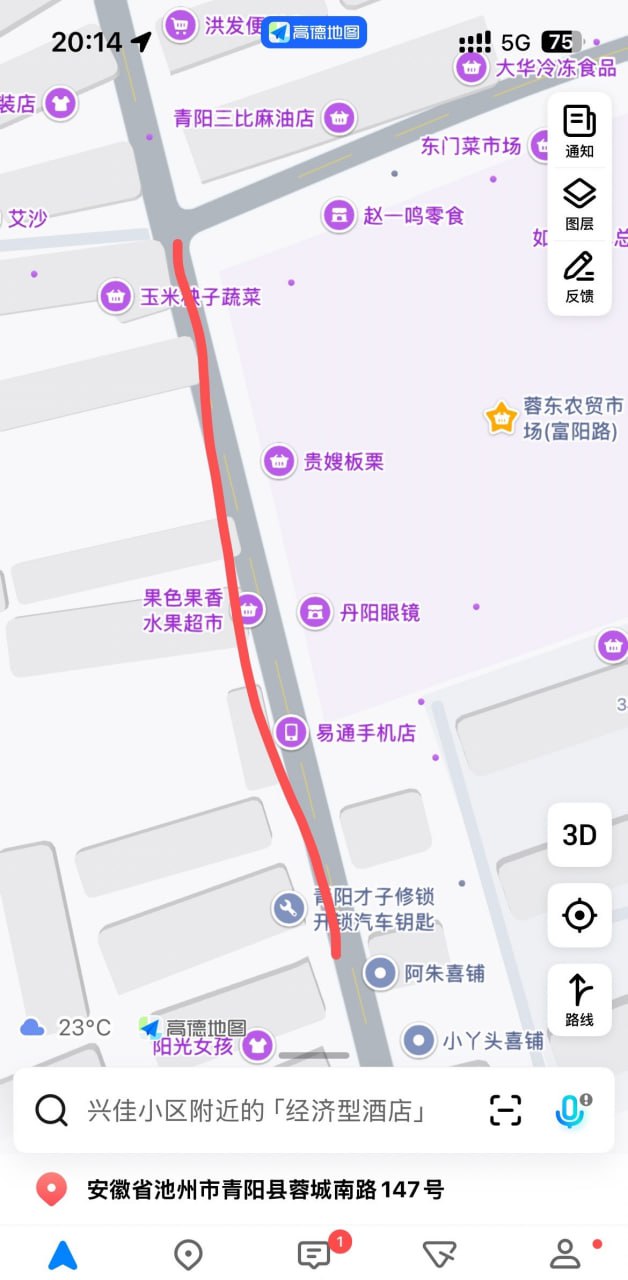
Task: Show the weather details for 23°C
Action: point(66,1027)
